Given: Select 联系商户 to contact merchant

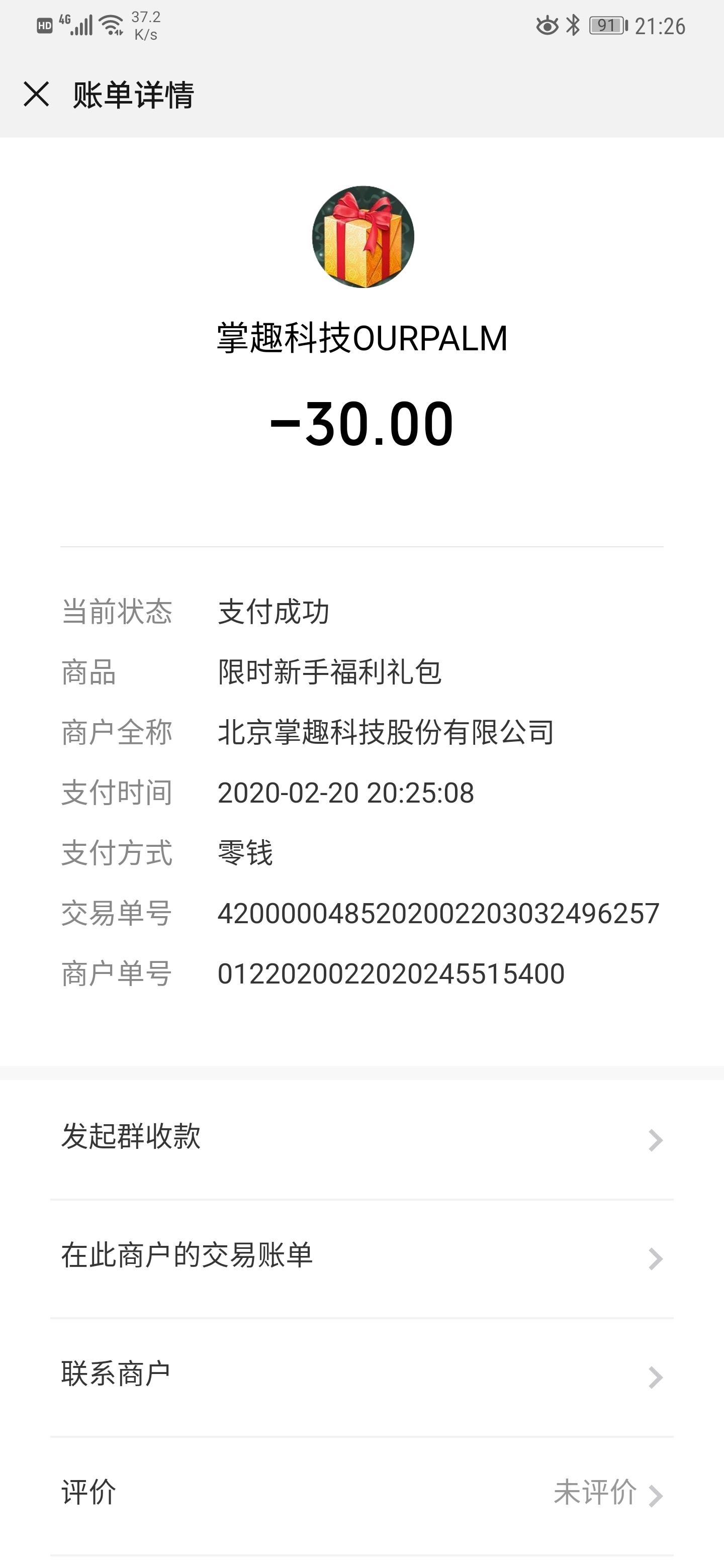Looking at the screenshot, I should tap(361, 1376).
